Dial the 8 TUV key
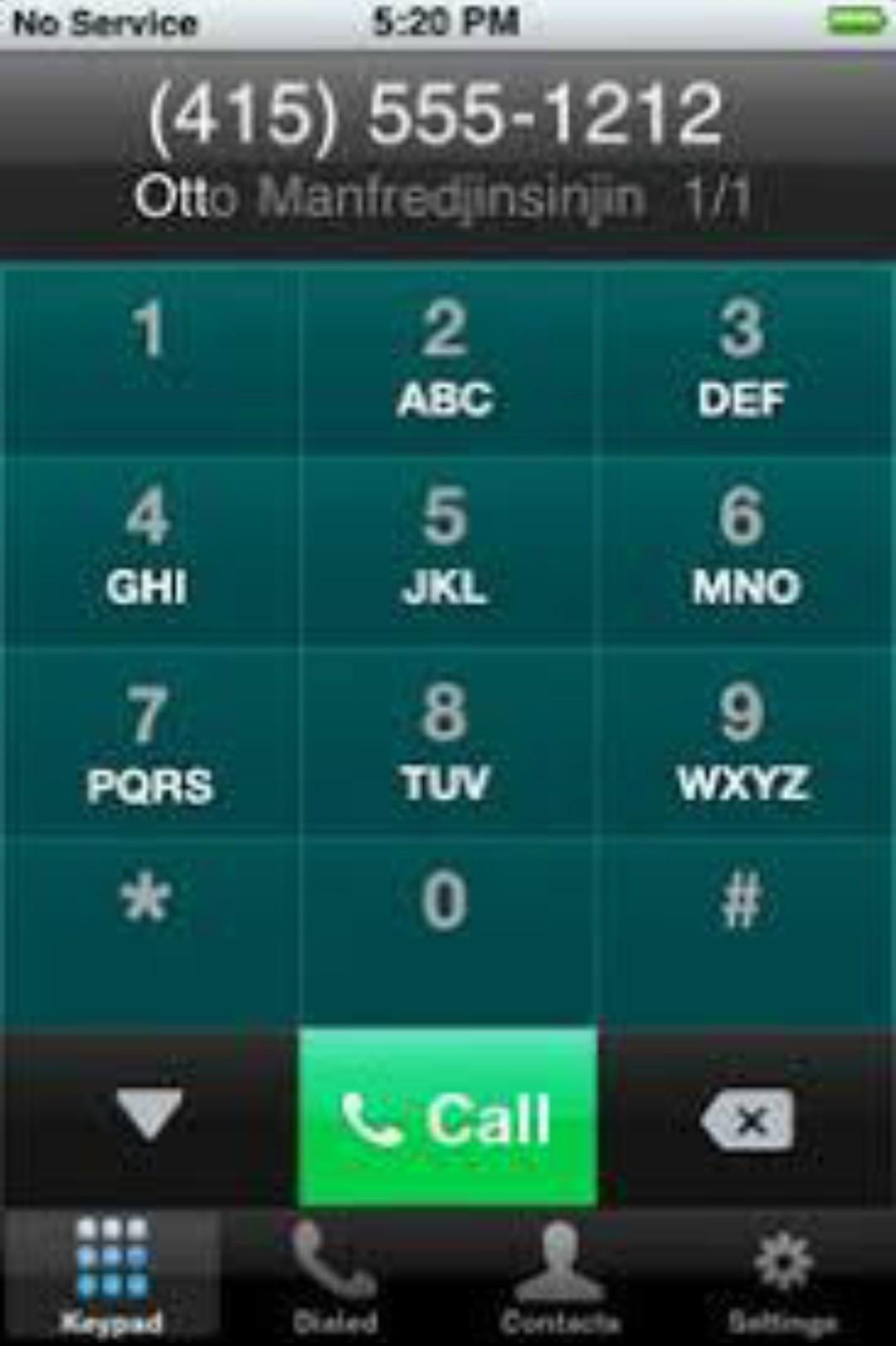The height and width of the screenshot is (1346, 896). 446,743
